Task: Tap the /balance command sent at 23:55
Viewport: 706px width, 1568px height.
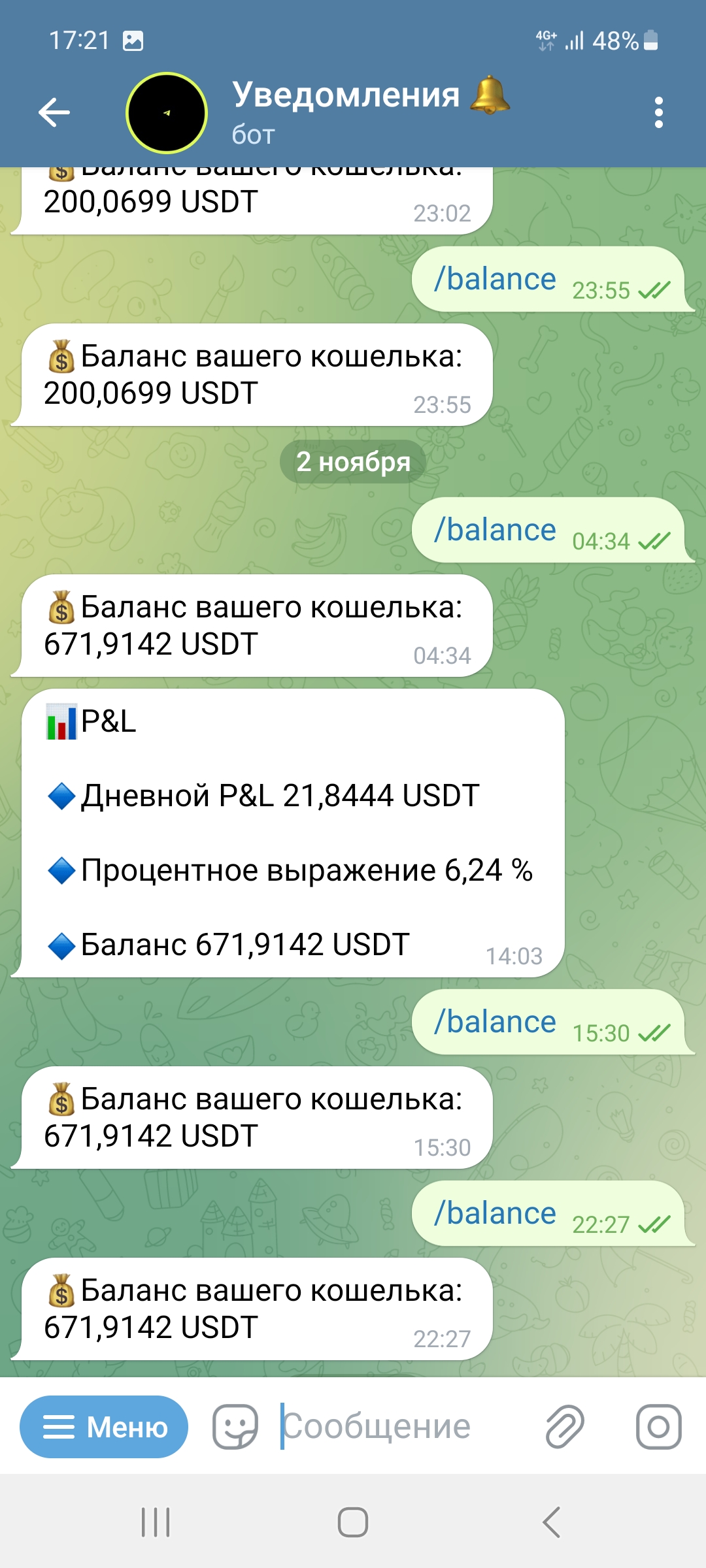Action: point(496,280)
